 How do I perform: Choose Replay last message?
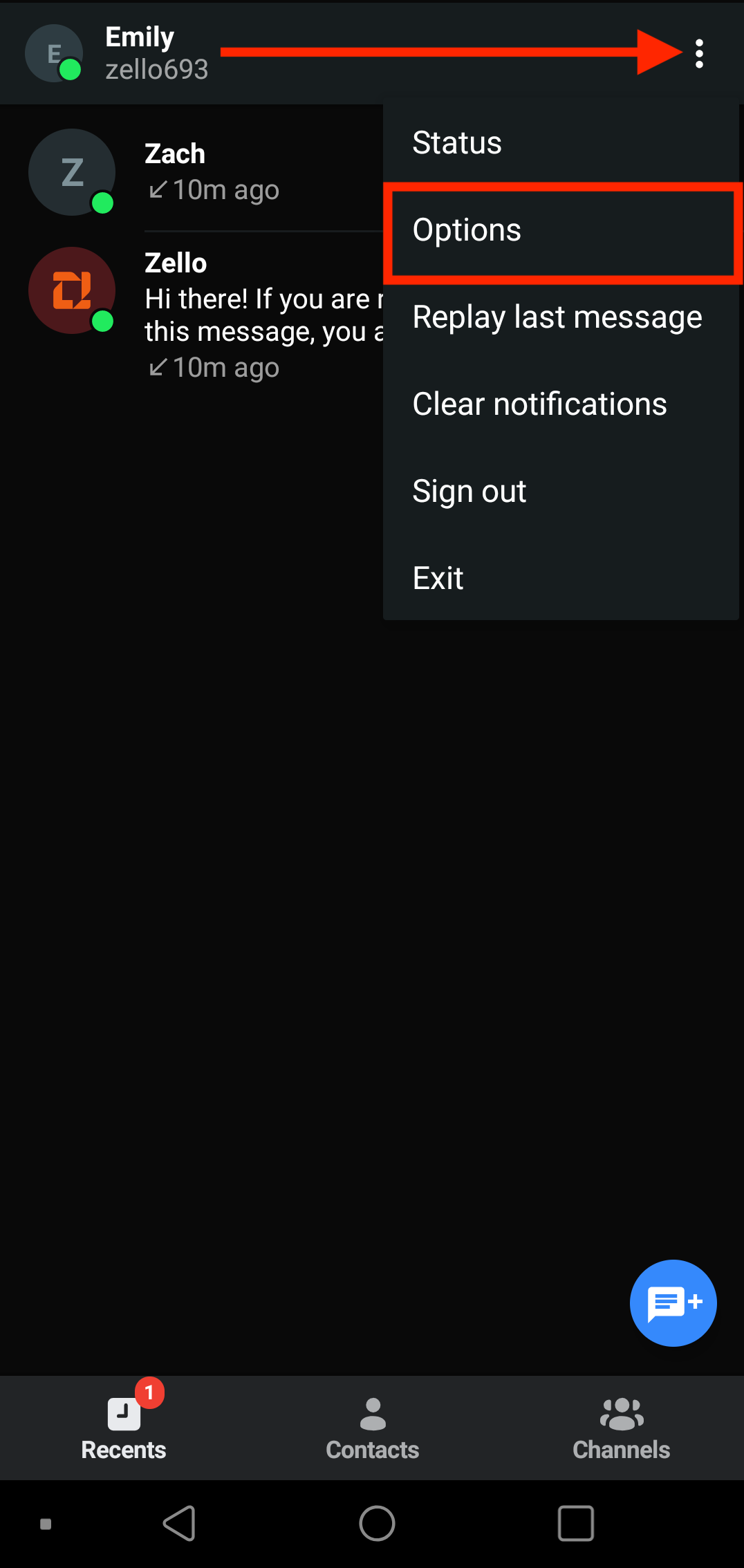[x=561, y=317]
